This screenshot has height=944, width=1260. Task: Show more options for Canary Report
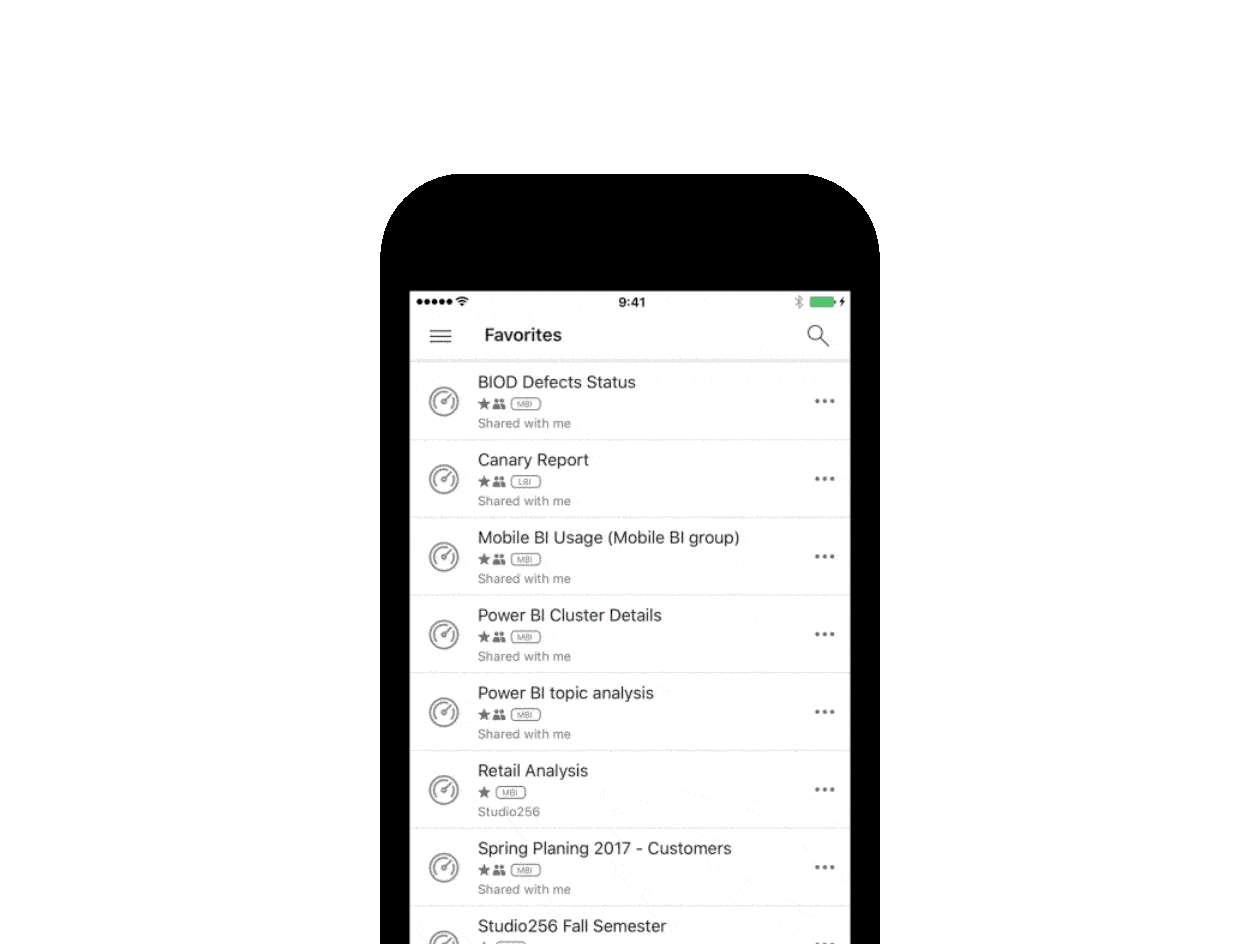coord(824,479)
